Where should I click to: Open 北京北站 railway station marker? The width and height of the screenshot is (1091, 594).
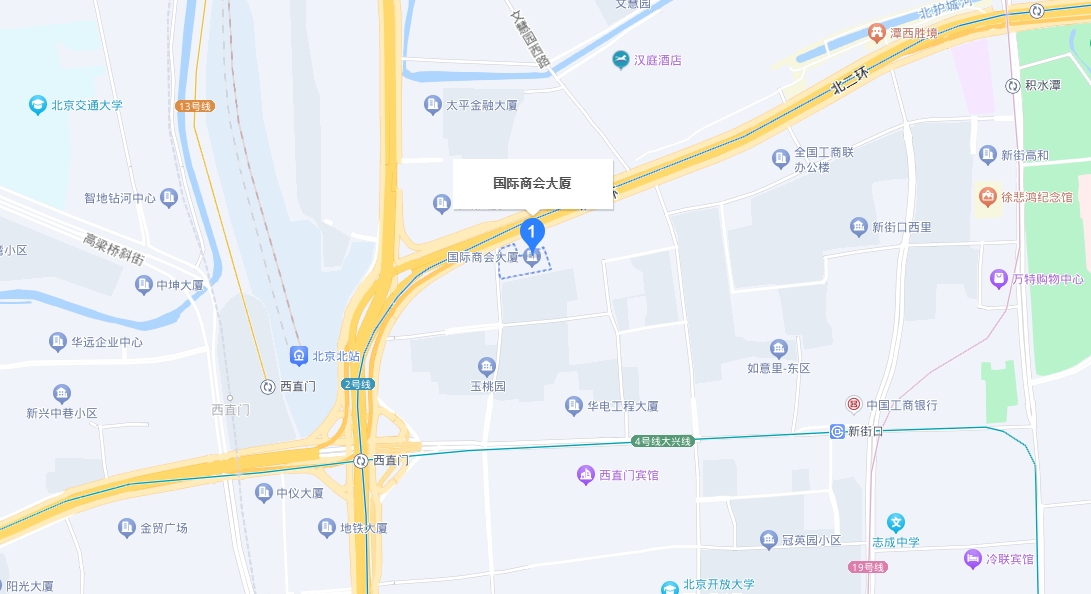click(298, 355)
